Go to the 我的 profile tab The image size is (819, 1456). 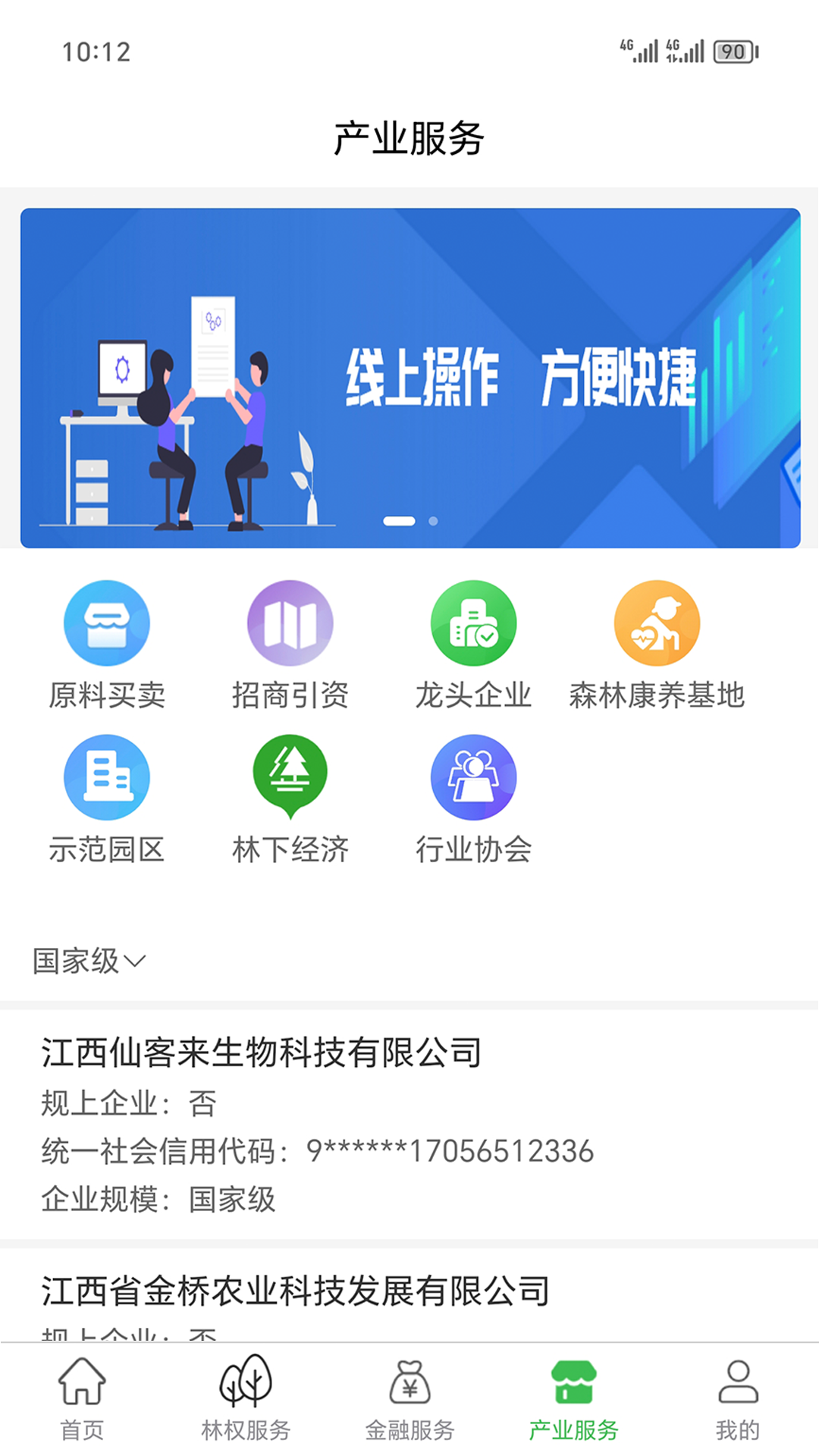pyautogui.click(x=737, y=1400)
